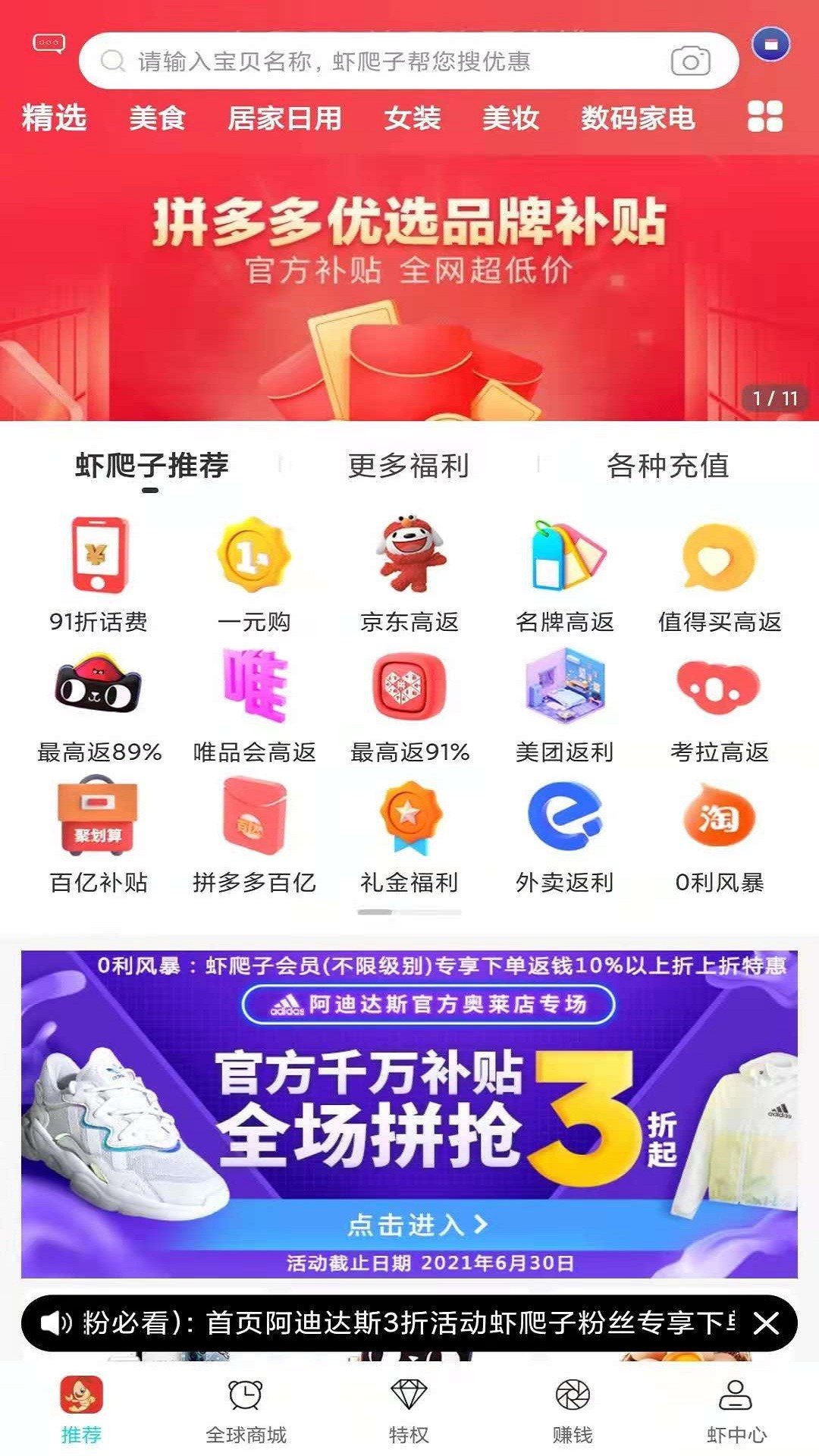
Task: Open the 京东高返 icon
Action: pyautogui.click(x=409, y=557)
